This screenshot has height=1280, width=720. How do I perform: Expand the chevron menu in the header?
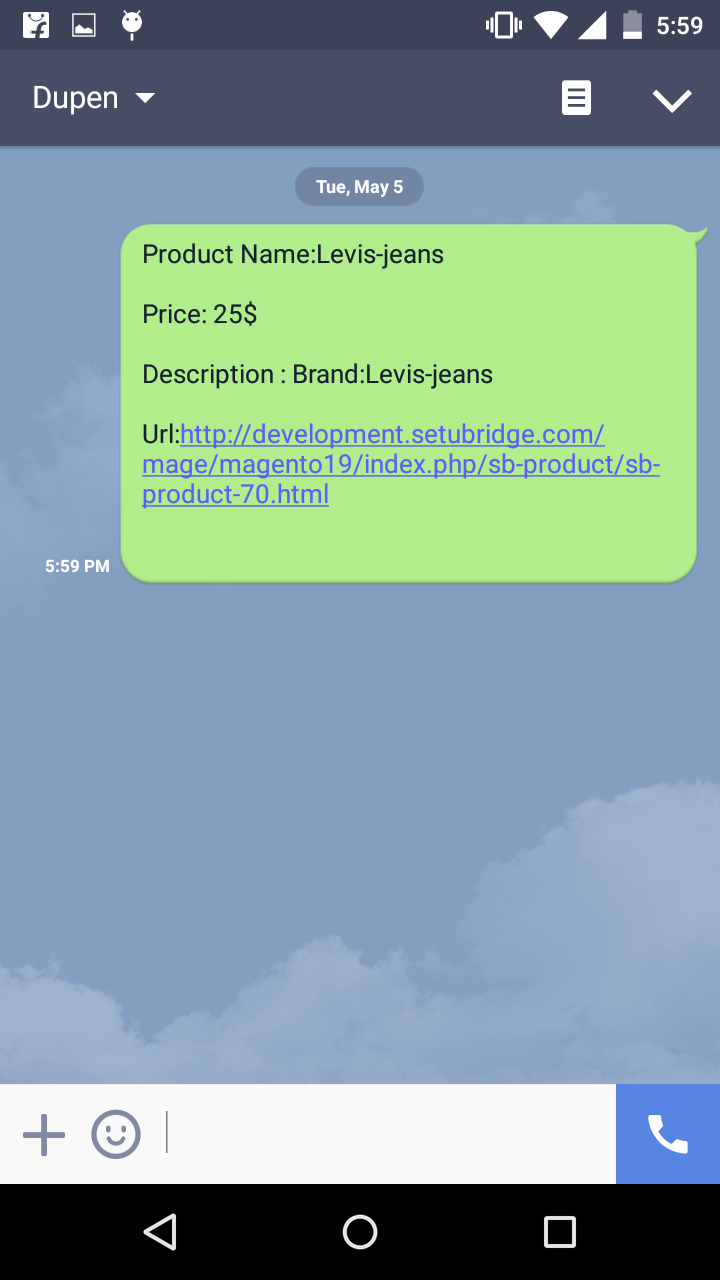(671, 99)
